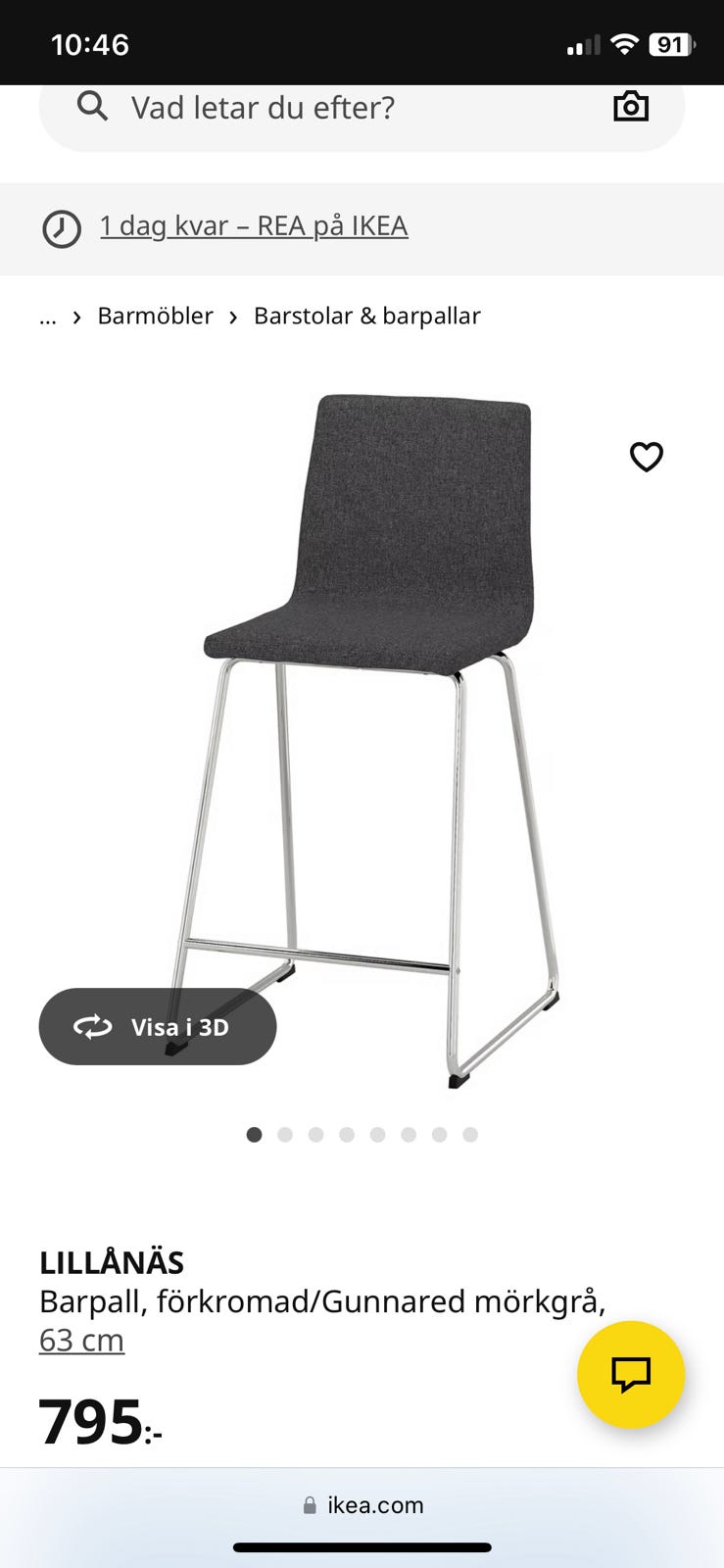Open the yellow chat support button
This screenshot has width=724, height=1568.
point(631,1374)
